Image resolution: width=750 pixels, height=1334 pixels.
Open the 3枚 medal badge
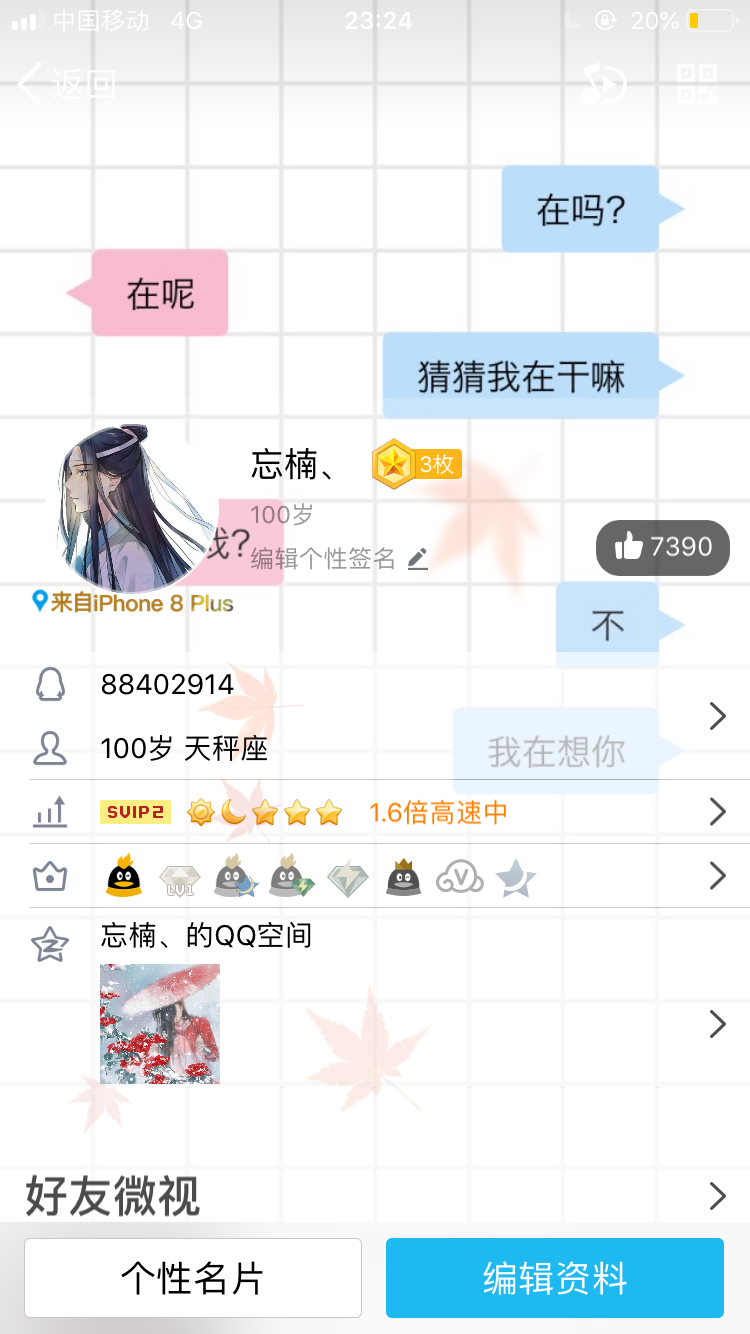pos(416,464)
